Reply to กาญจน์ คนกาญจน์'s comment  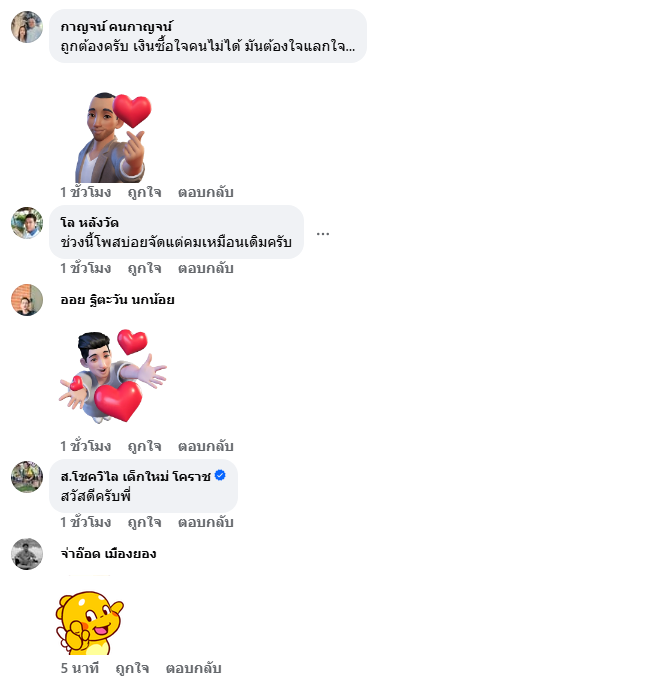coord(205,192)
